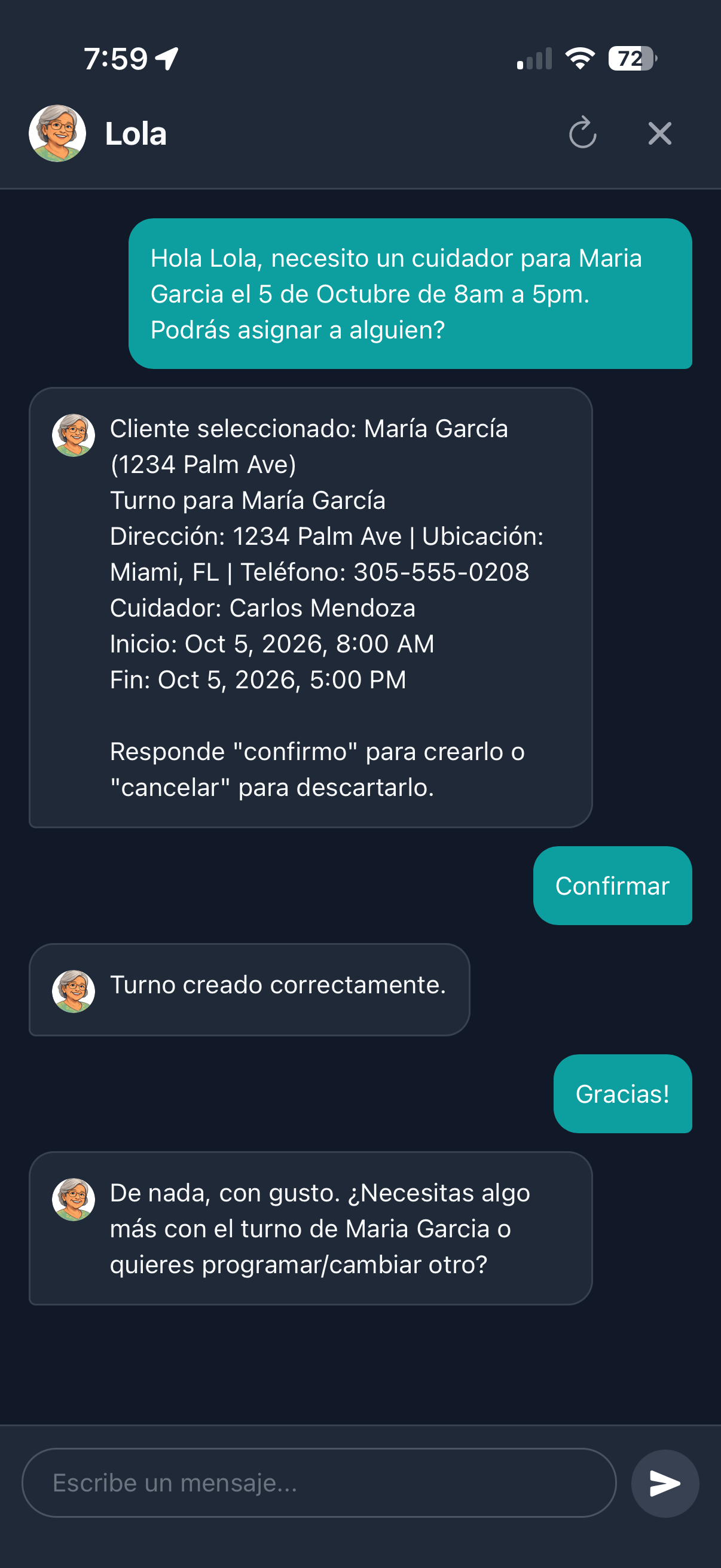Screen dimensions: 721x1568
Task: Select the 'Escribe un mensaje' input field
Action: (x=316, y=1483)
